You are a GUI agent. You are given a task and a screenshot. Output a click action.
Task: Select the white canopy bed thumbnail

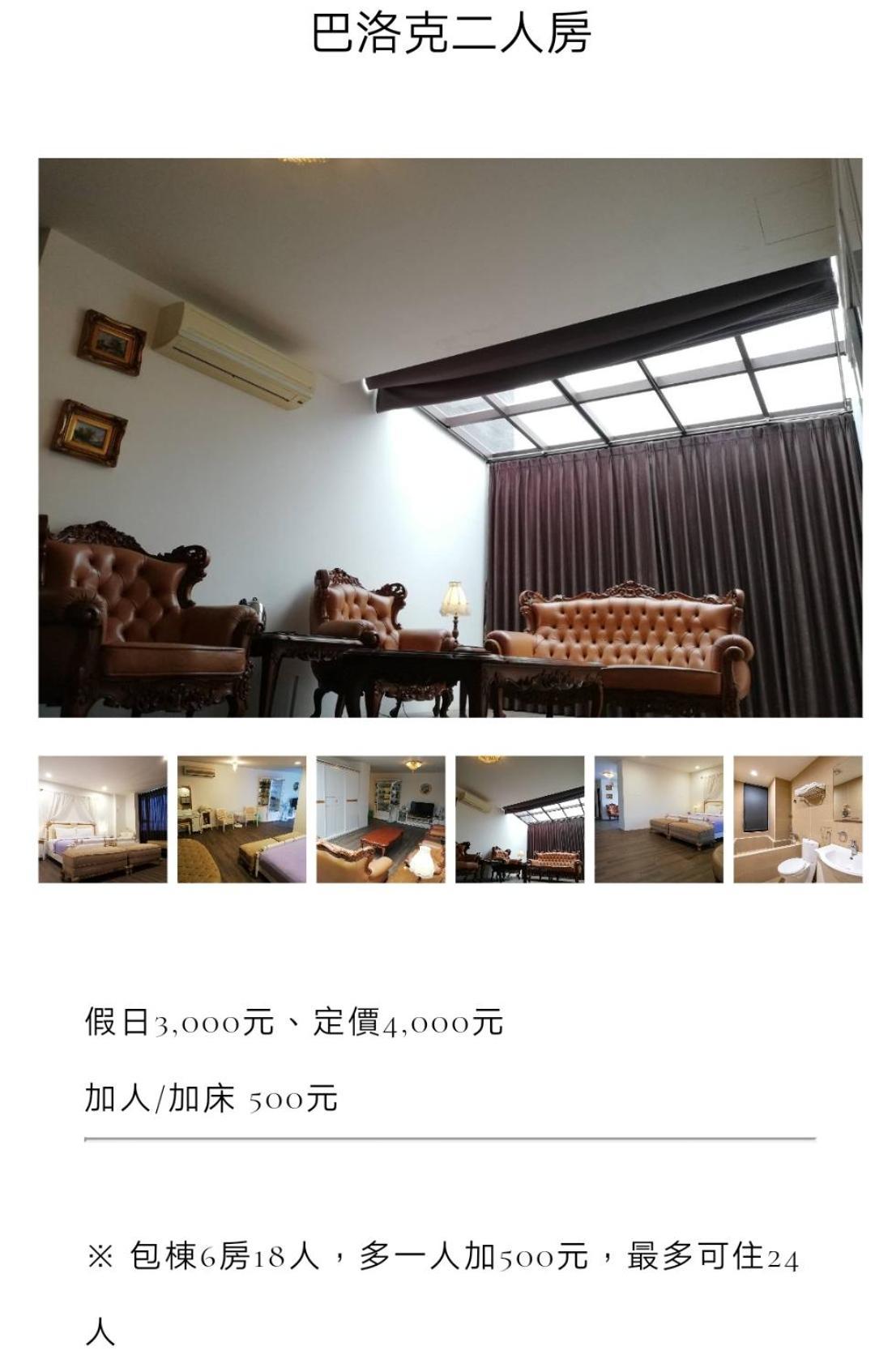pos(103,819)
